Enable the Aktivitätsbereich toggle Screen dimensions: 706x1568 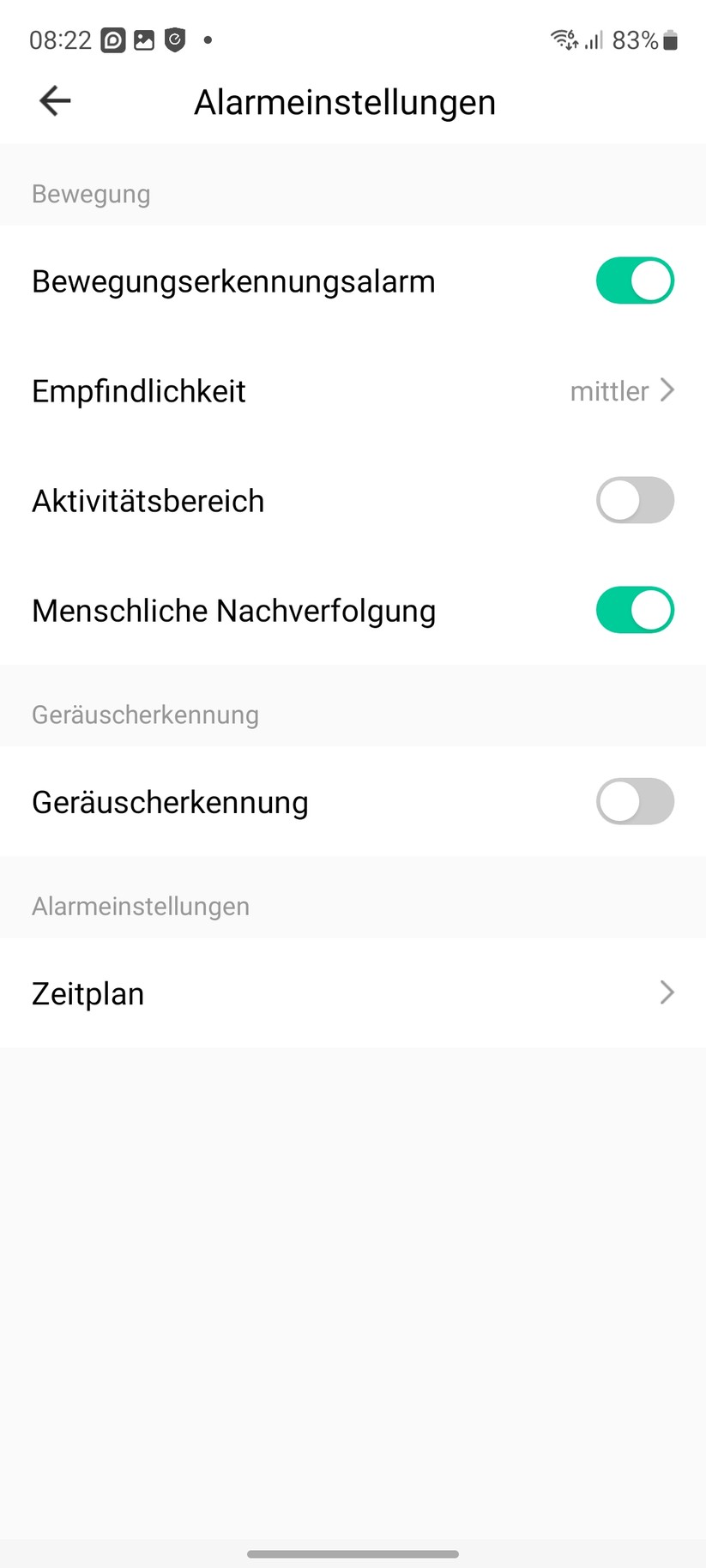(635, 500)
